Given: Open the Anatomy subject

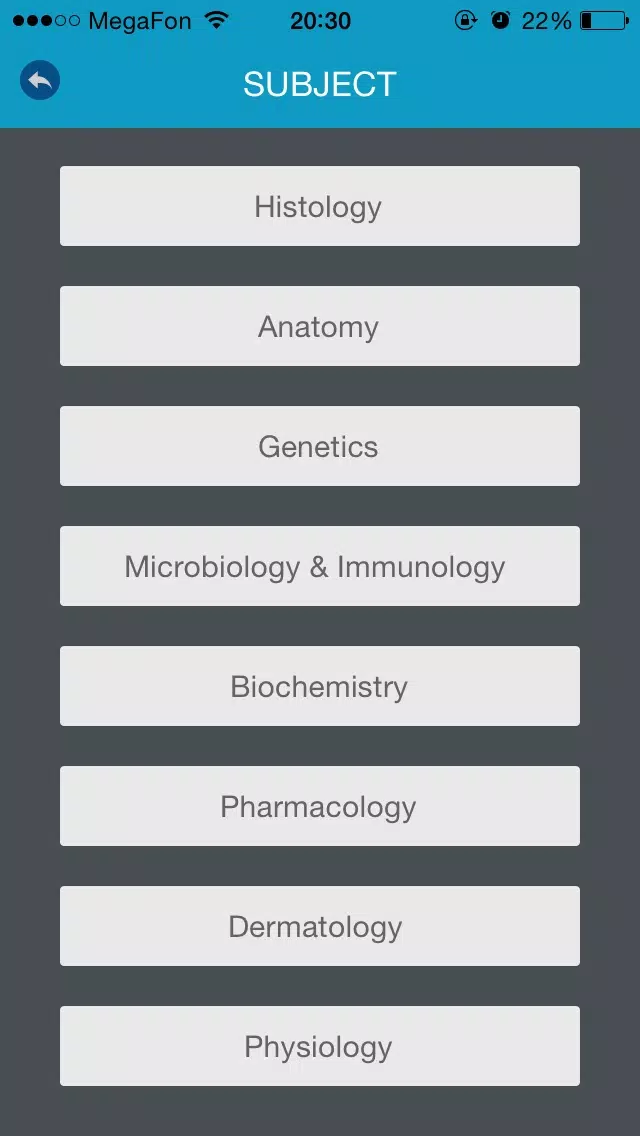Looking at the screenshot, I should 319,326.
